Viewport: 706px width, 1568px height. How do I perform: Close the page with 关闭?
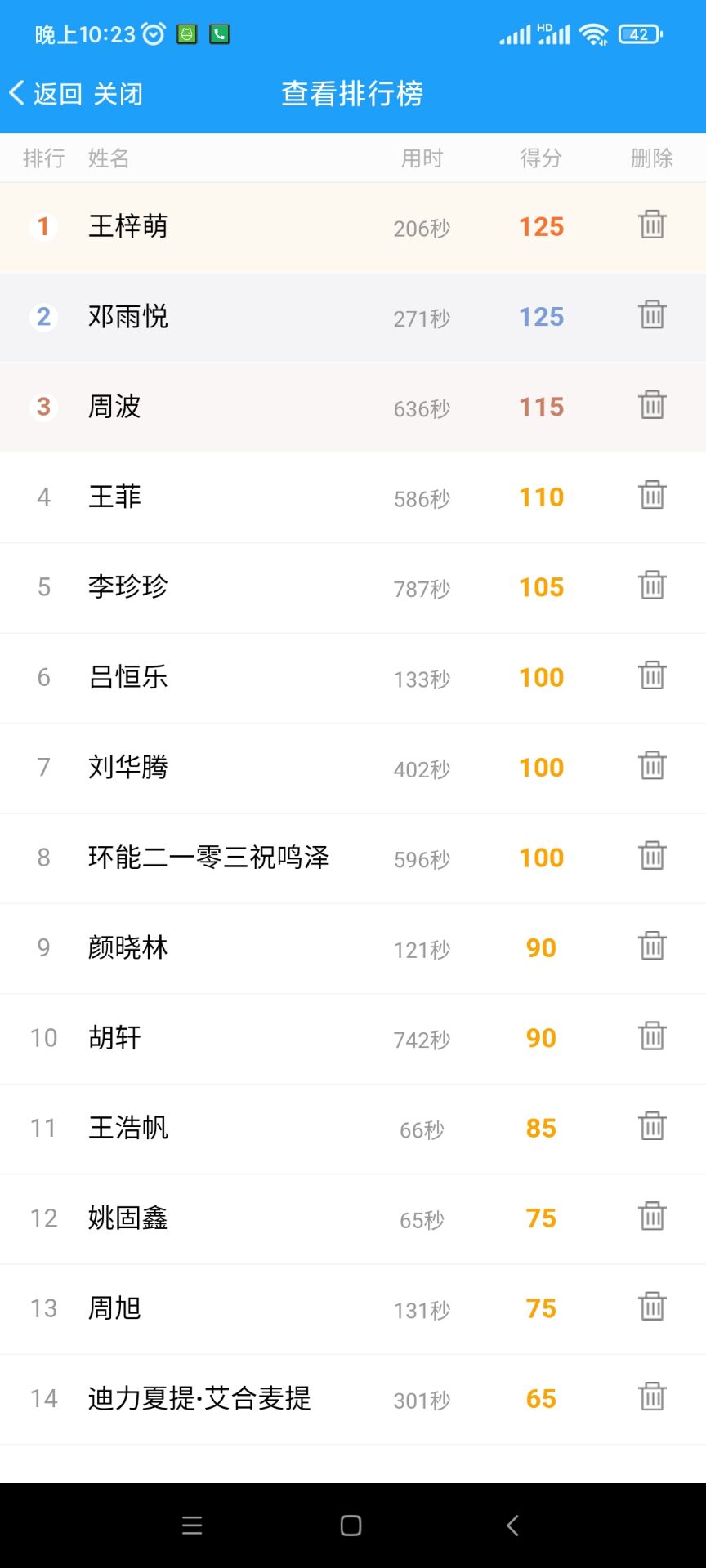click(x=118, y=94)
